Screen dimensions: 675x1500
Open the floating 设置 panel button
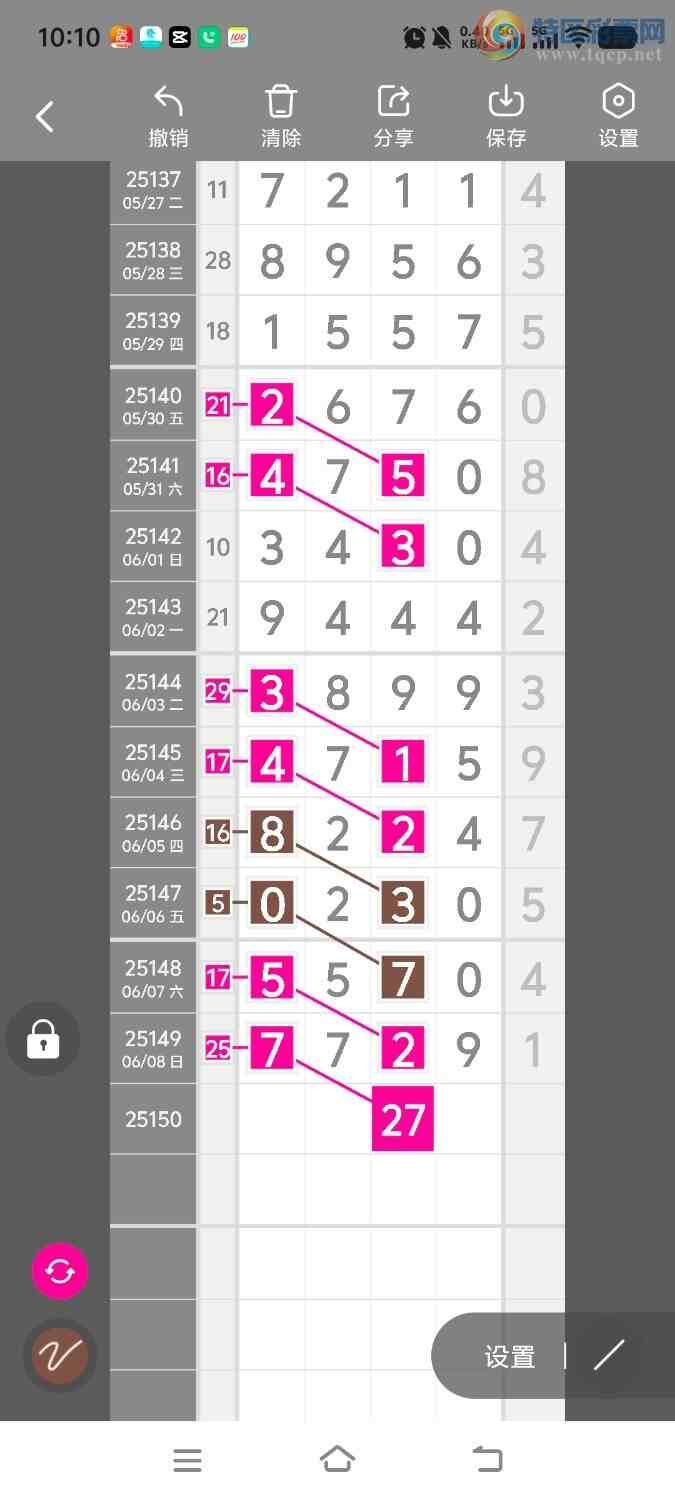point(510,1357)
